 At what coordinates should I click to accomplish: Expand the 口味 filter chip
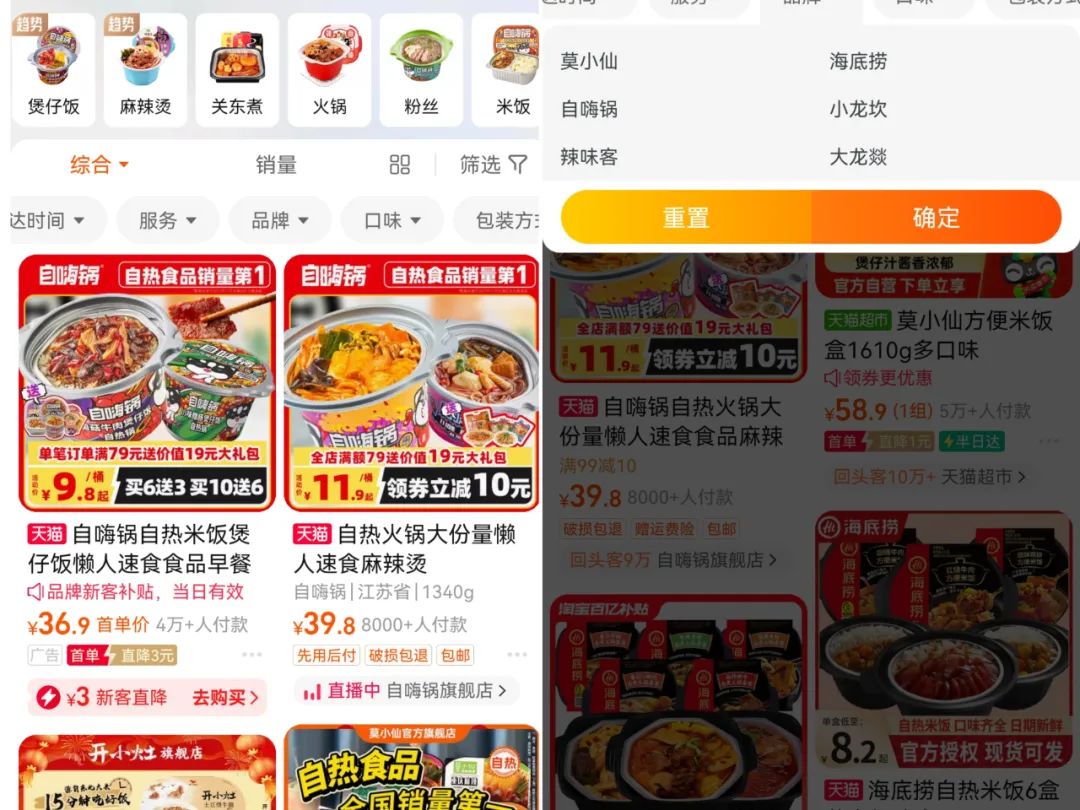click(391, 220)
